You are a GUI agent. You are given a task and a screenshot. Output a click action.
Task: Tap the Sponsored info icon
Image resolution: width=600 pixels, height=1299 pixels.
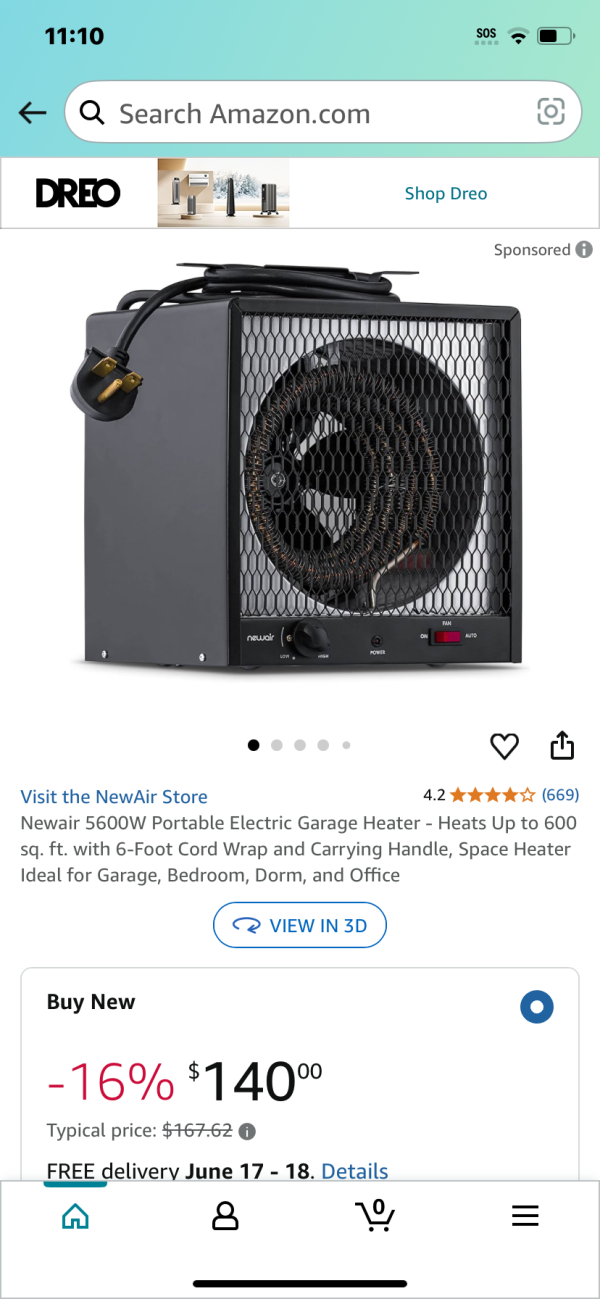point(584,250)
